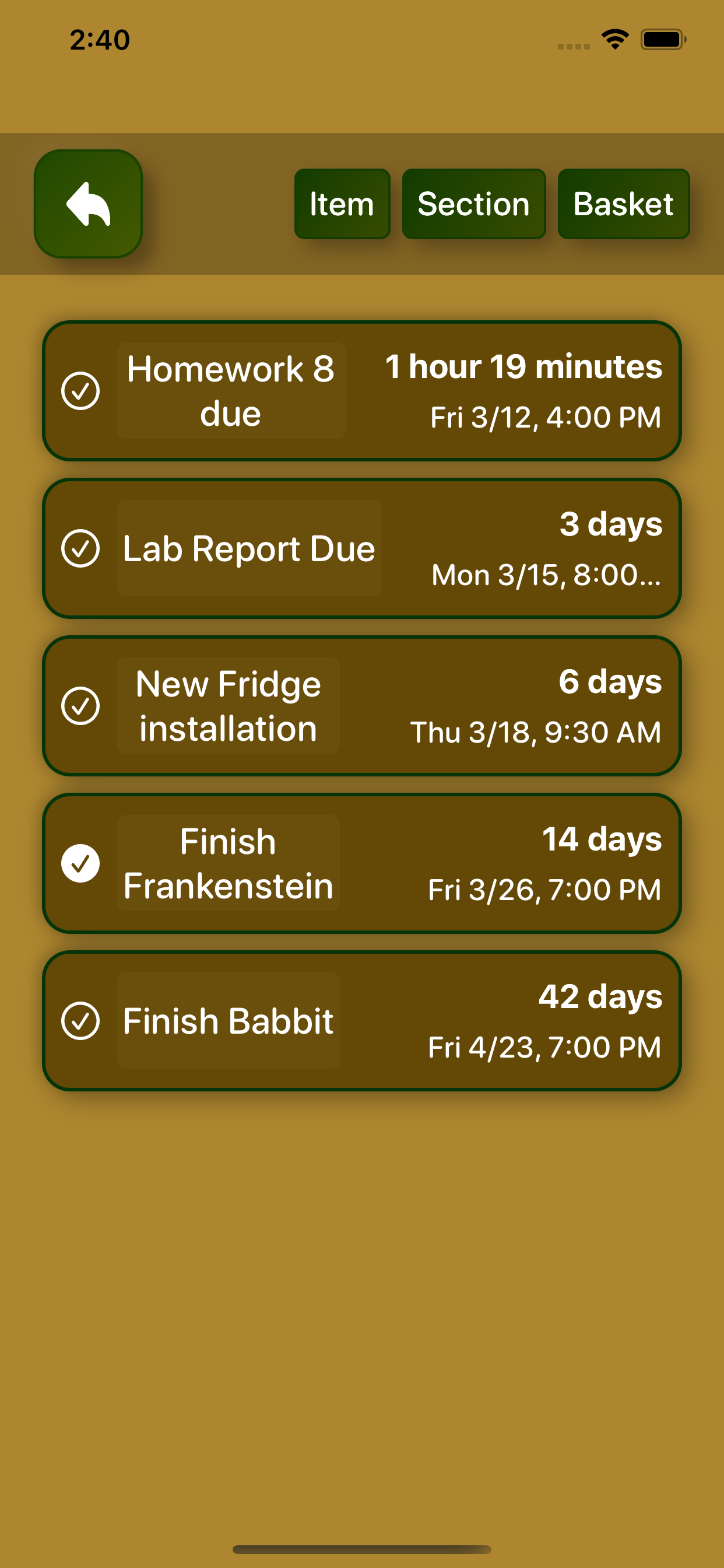This screenshot has width=724, height=1568.
Task: Mark Lab Report Due as complete
Action: (x=80, y=548)
